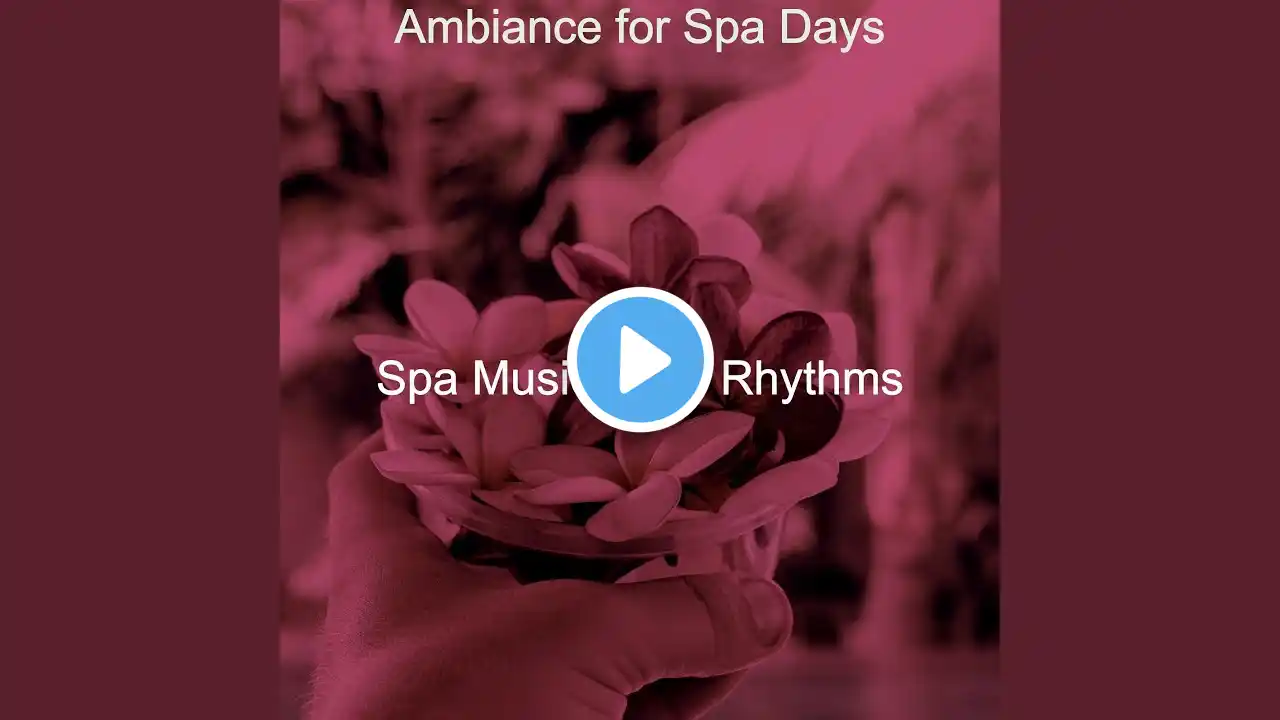Viewport: 1280px width, 720px height.
Task: Play the Ambiance for Spa Days video
Action: [640, 360]
